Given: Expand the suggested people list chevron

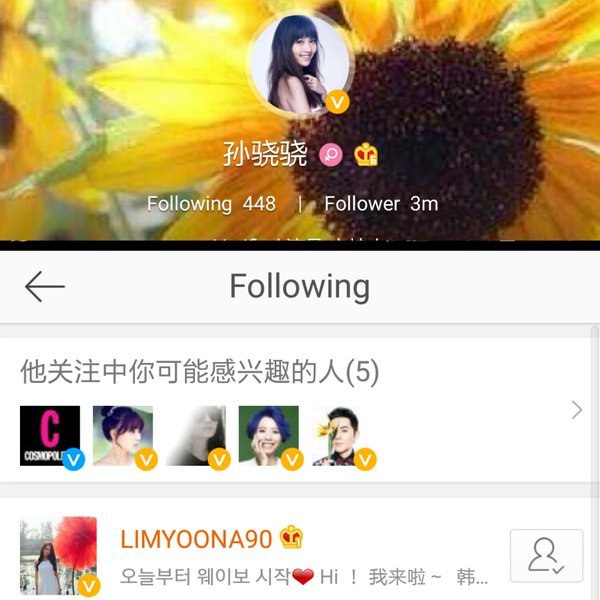Looking at the screenshot, I should pos(576,410).
